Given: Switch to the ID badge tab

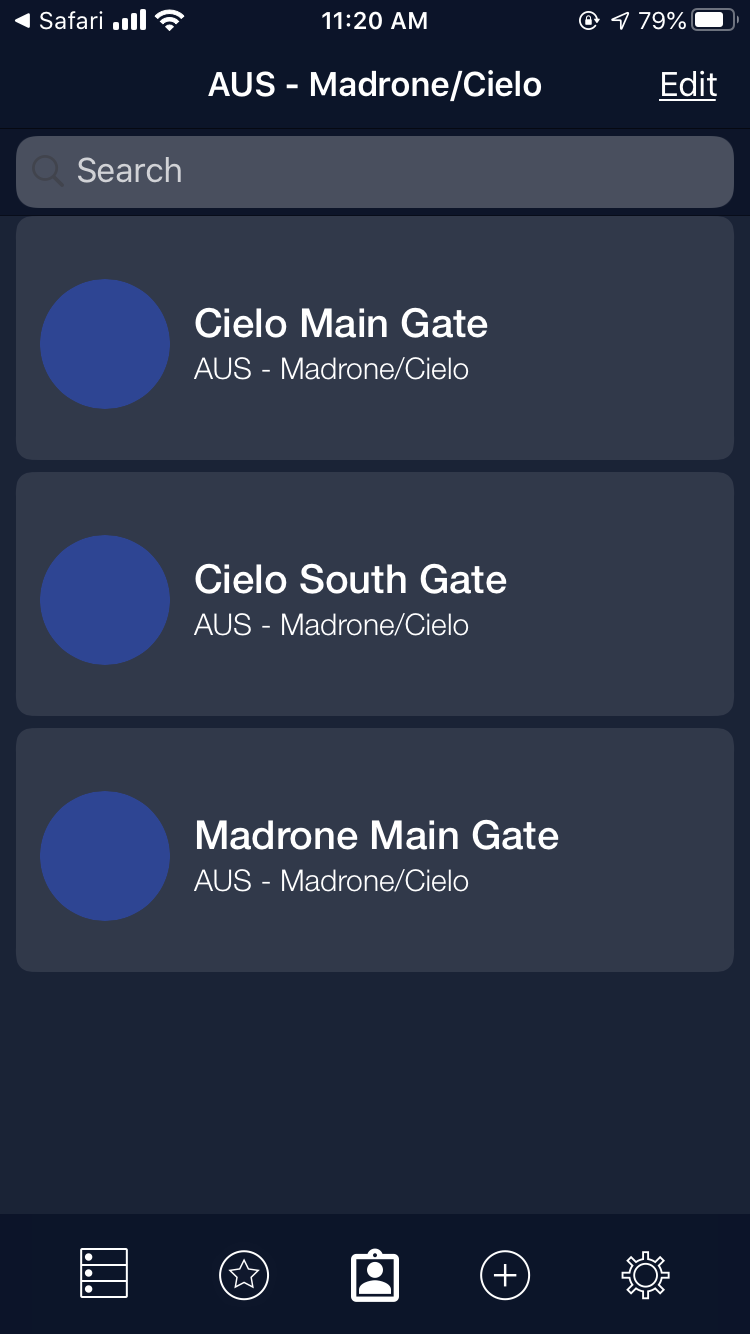Looking at the screenshot, I should pos(375,1276).
